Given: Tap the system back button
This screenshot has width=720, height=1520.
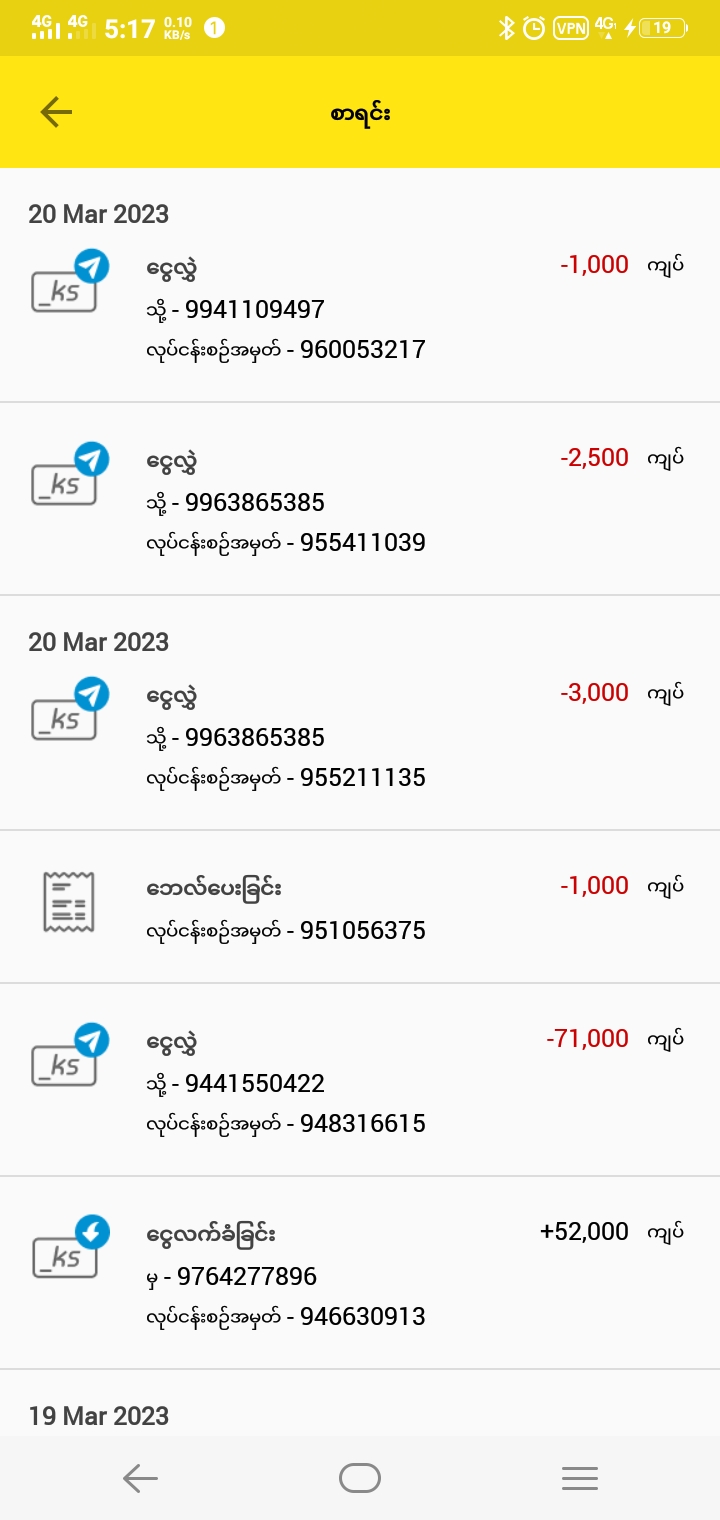Looking at the screenshot, I should pyautogui.click(x=140, y=1478).
